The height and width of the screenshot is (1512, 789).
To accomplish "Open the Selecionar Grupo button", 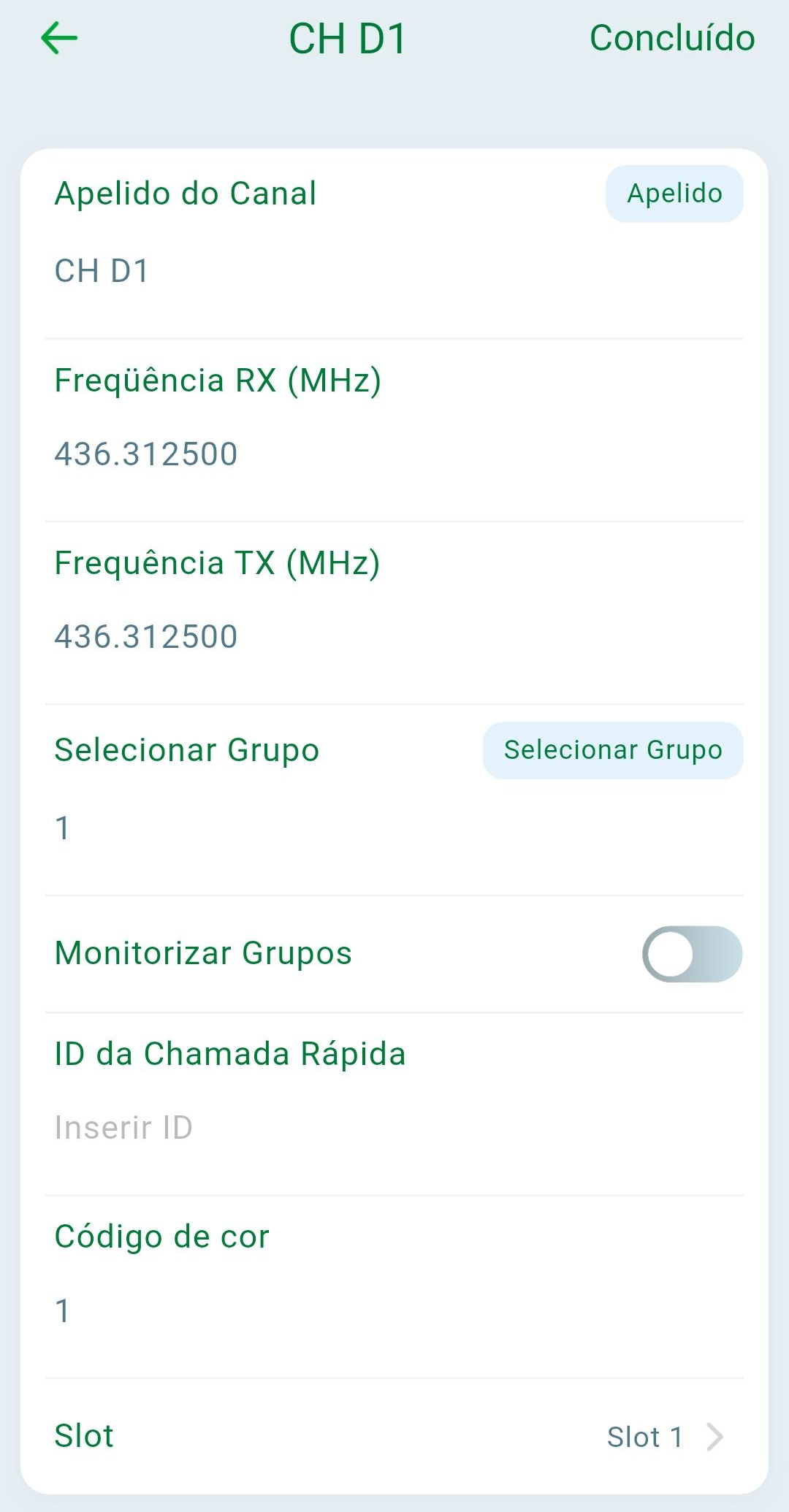I will (612, 750).
